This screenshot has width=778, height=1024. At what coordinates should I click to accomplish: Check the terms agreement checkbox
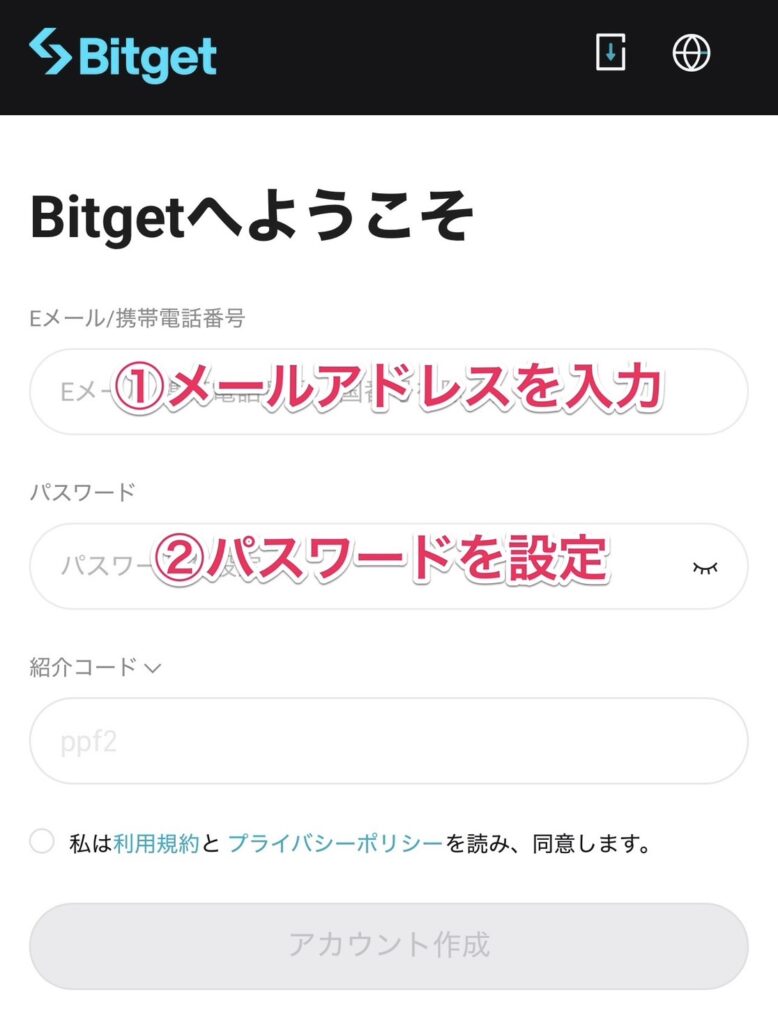point(42,842)
